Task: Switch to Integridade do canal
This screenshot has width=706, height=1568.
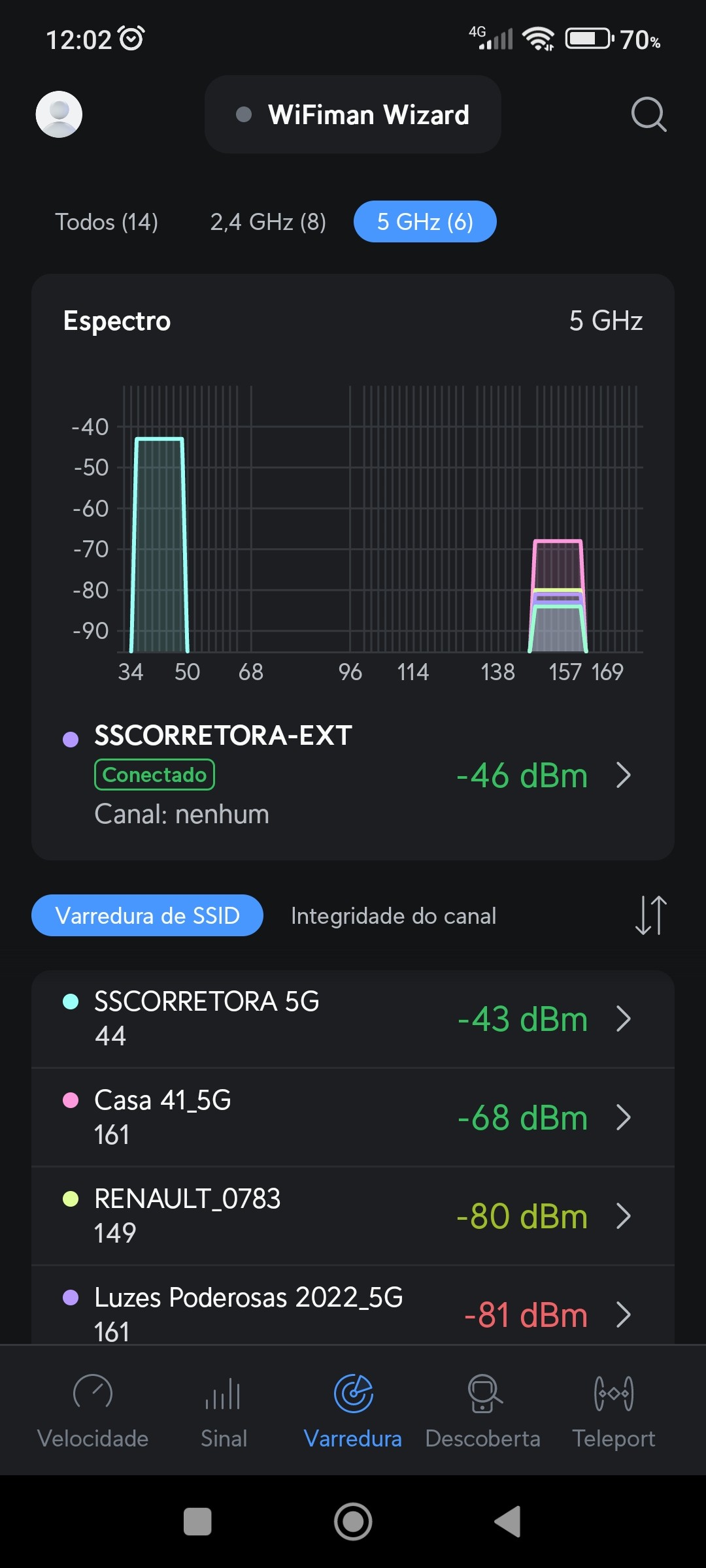Action: (x=394, y=915)
